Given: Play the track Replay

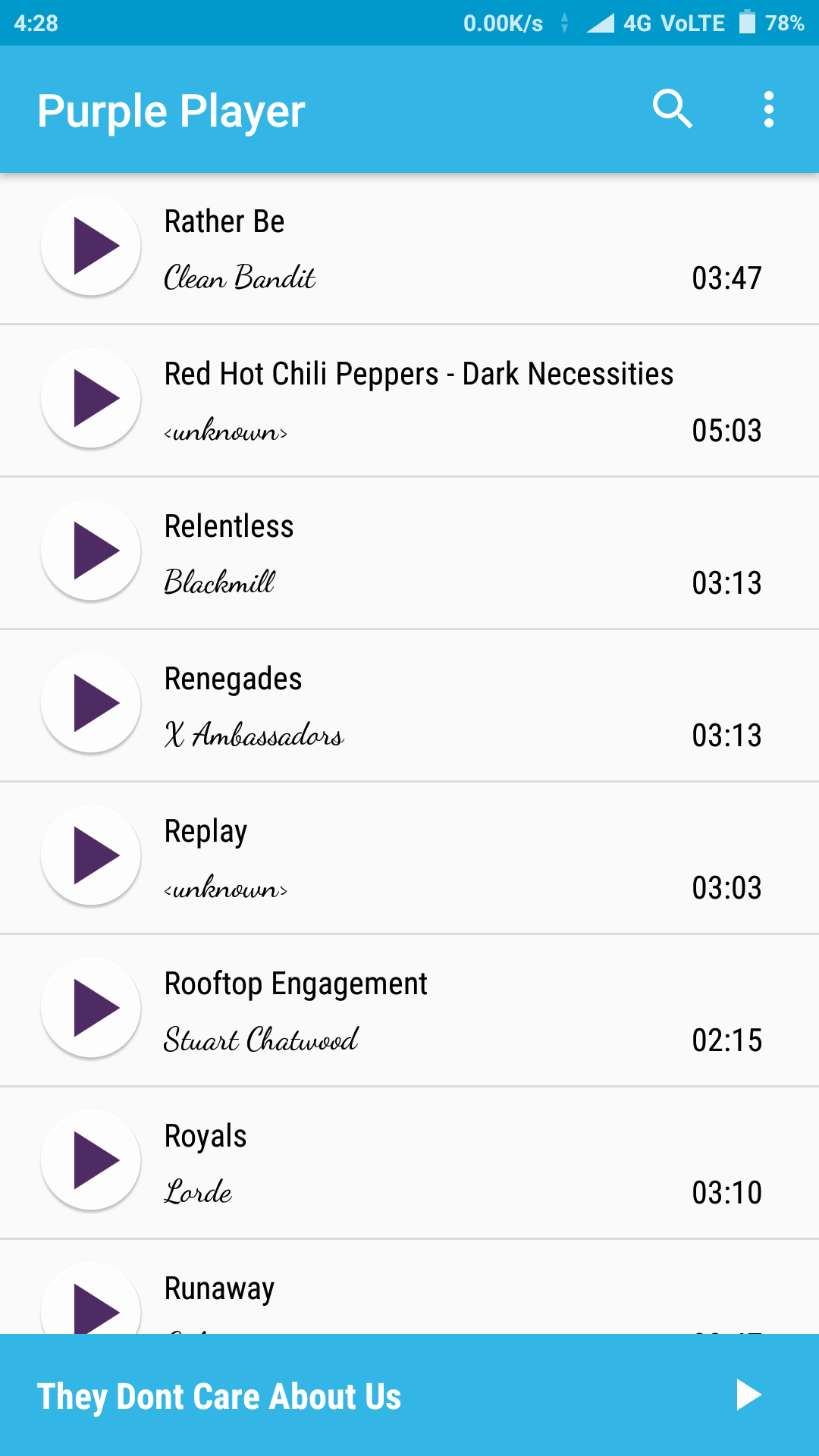Looking at the screenshot, I should (x=89, y=855).
